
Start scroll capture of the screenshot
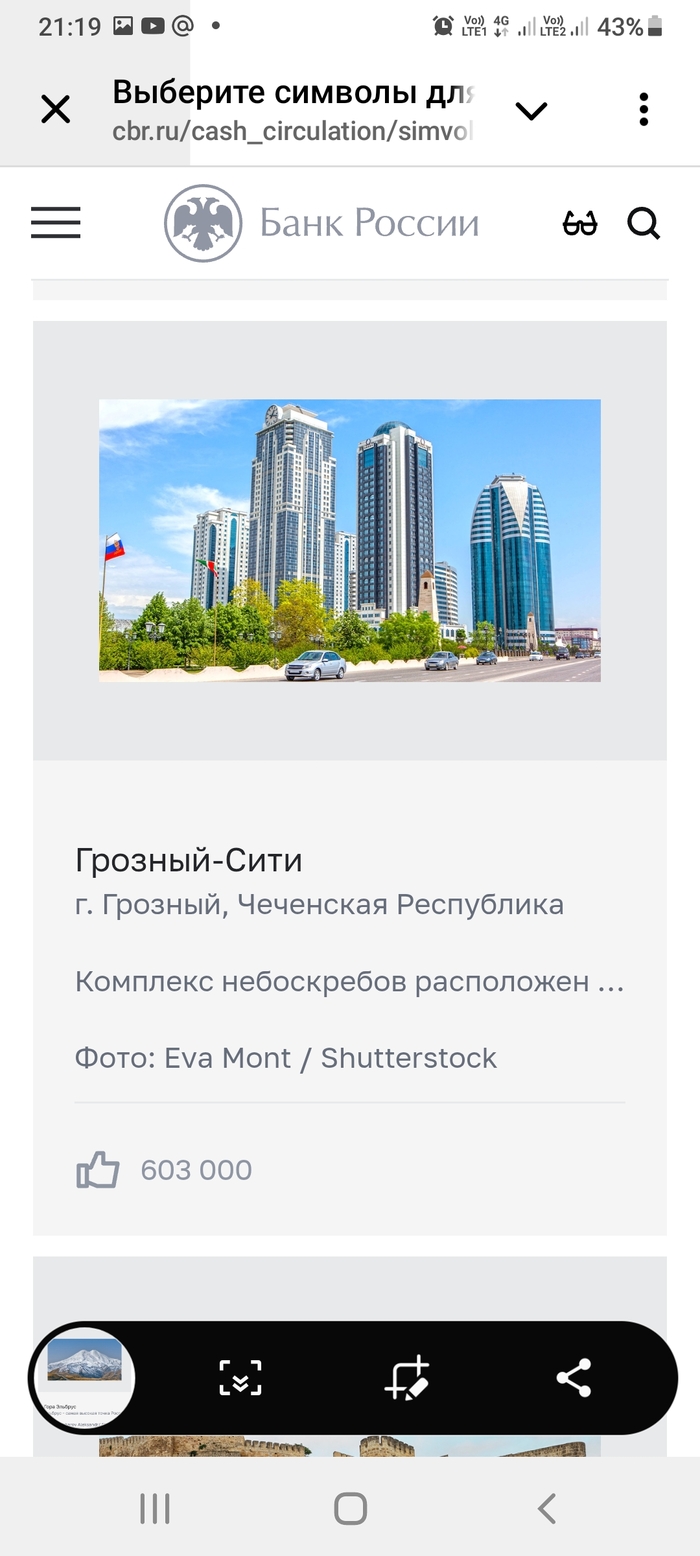(x=240, y=1378)
